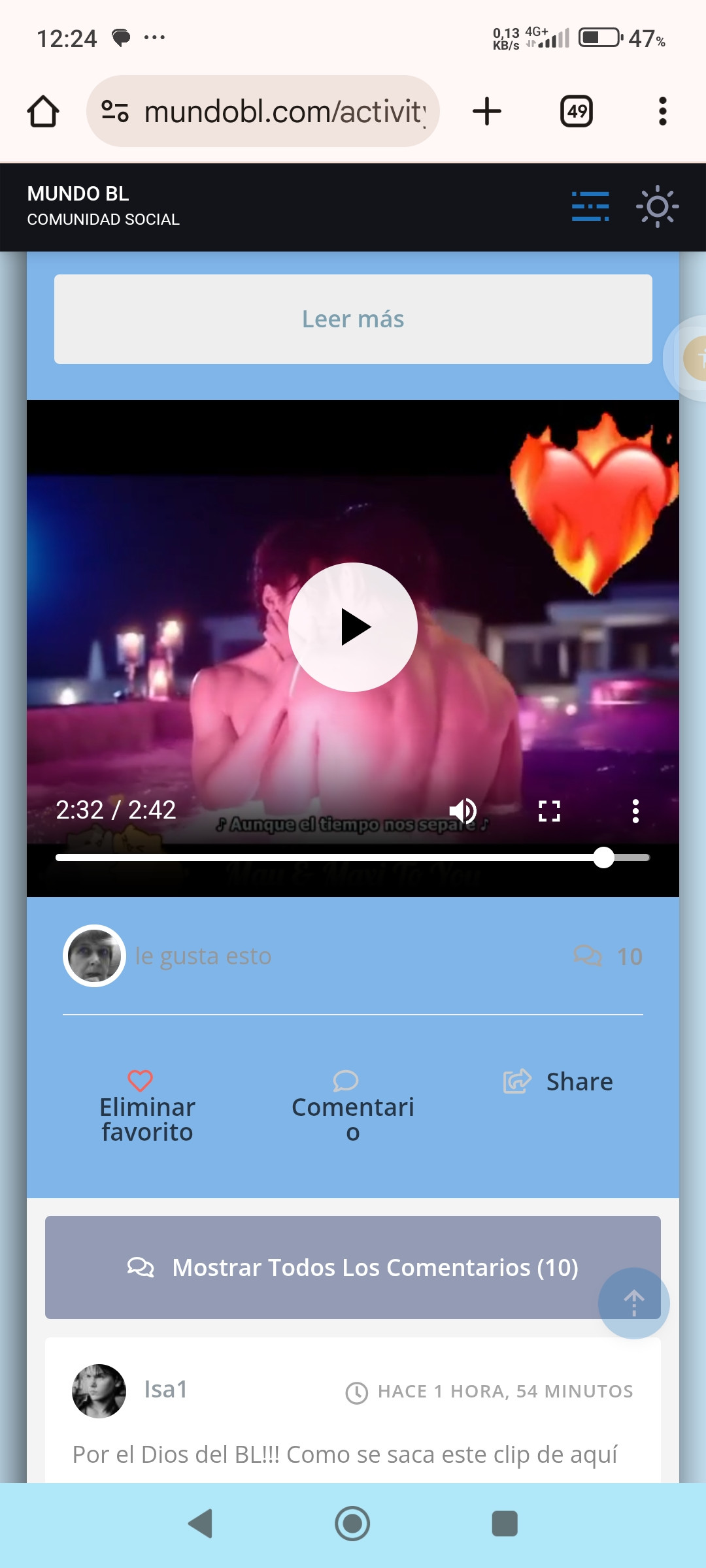Open the browser overflow menu

tap(662, 111)
